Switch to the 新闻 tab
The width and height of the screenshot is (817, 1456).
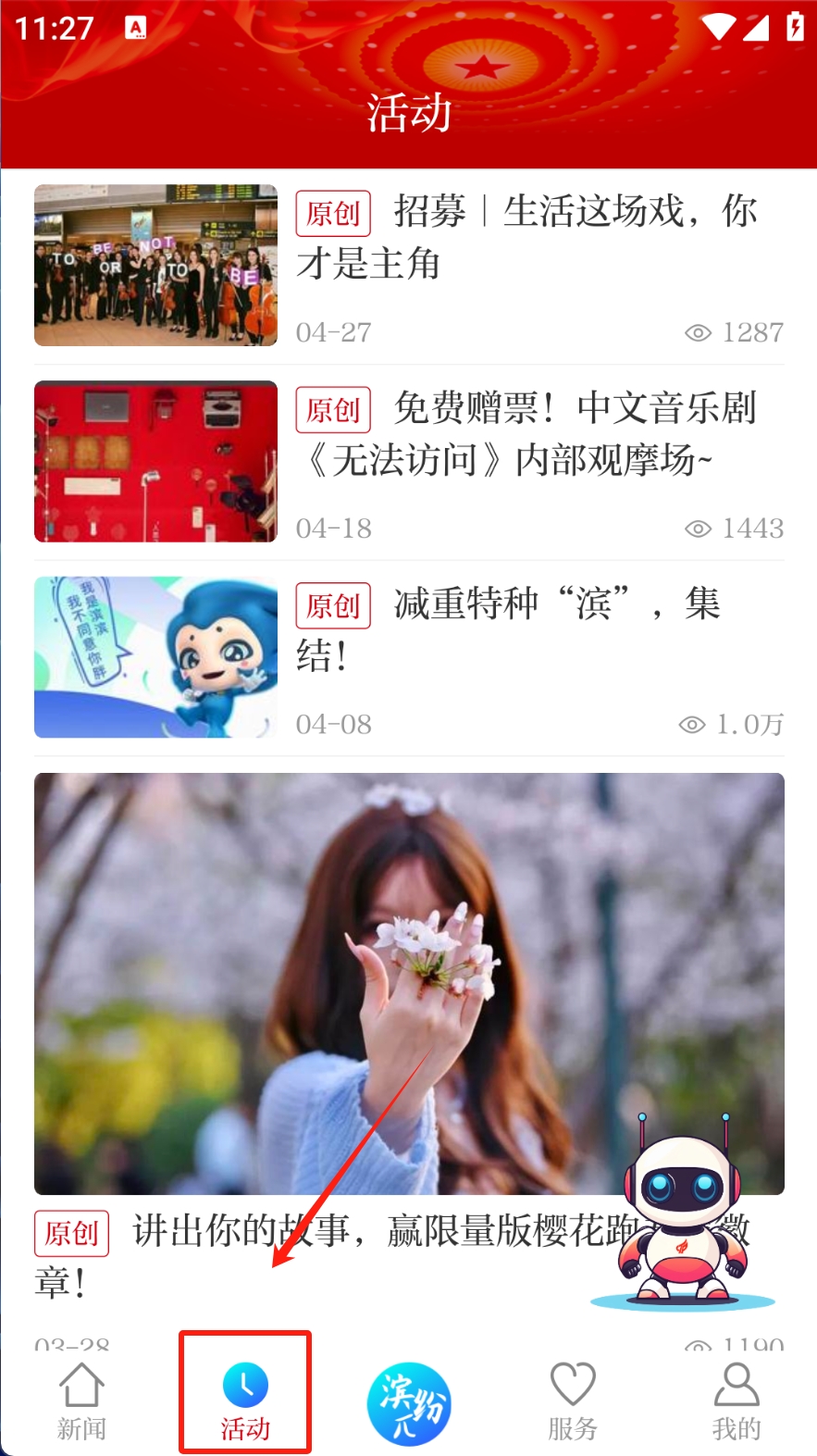(81, 1400)
